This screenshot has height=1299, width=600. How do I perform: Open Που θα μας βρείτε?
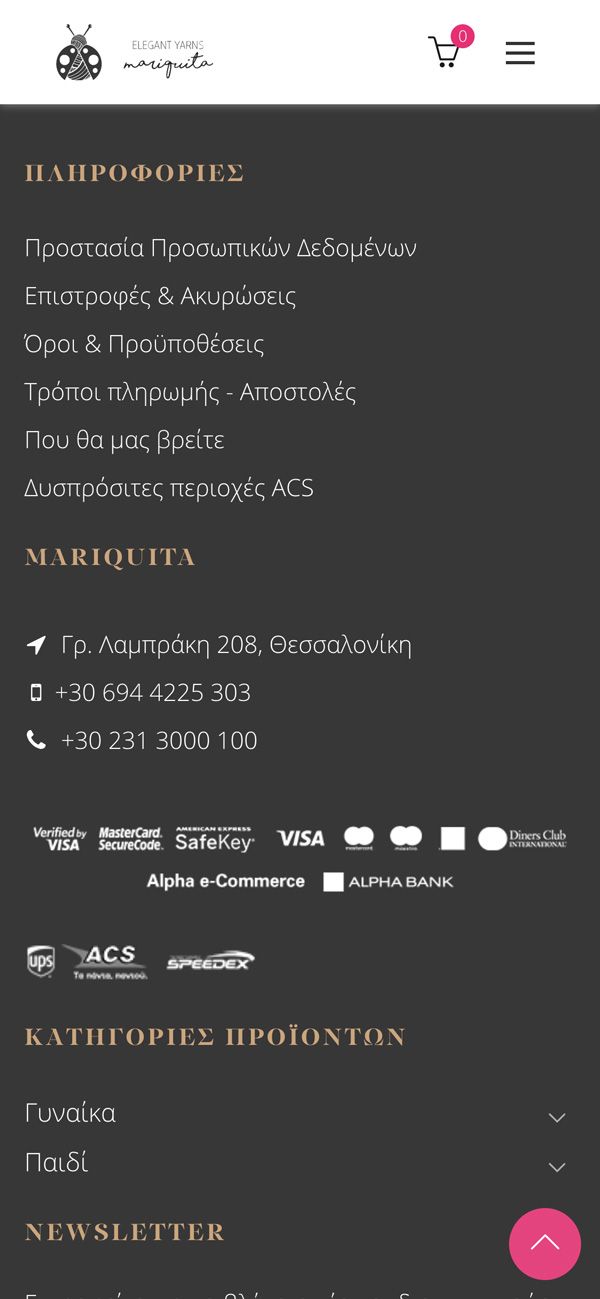pos(124,440)
